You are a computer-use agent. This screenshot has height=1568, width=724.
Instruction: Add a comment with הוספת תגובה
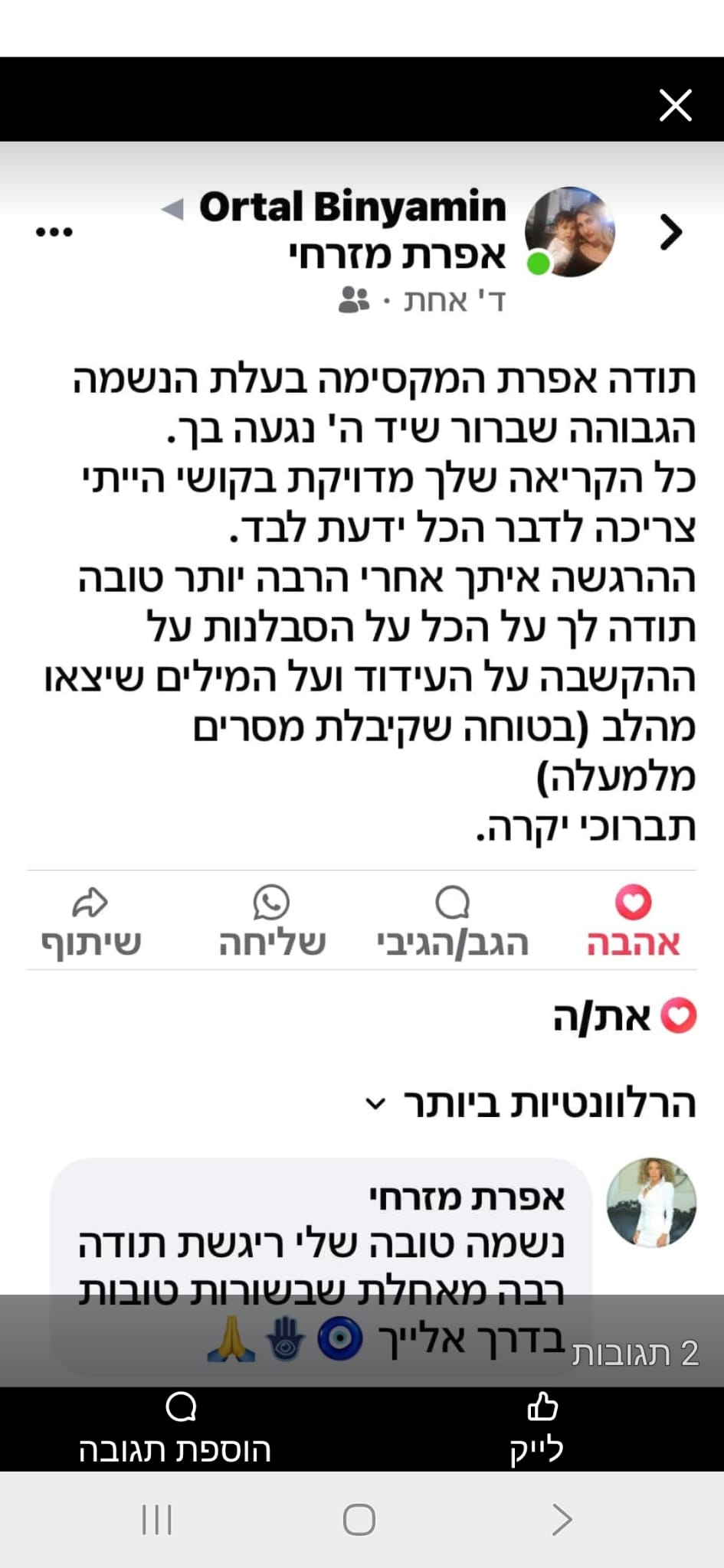tap(176, 1428)
